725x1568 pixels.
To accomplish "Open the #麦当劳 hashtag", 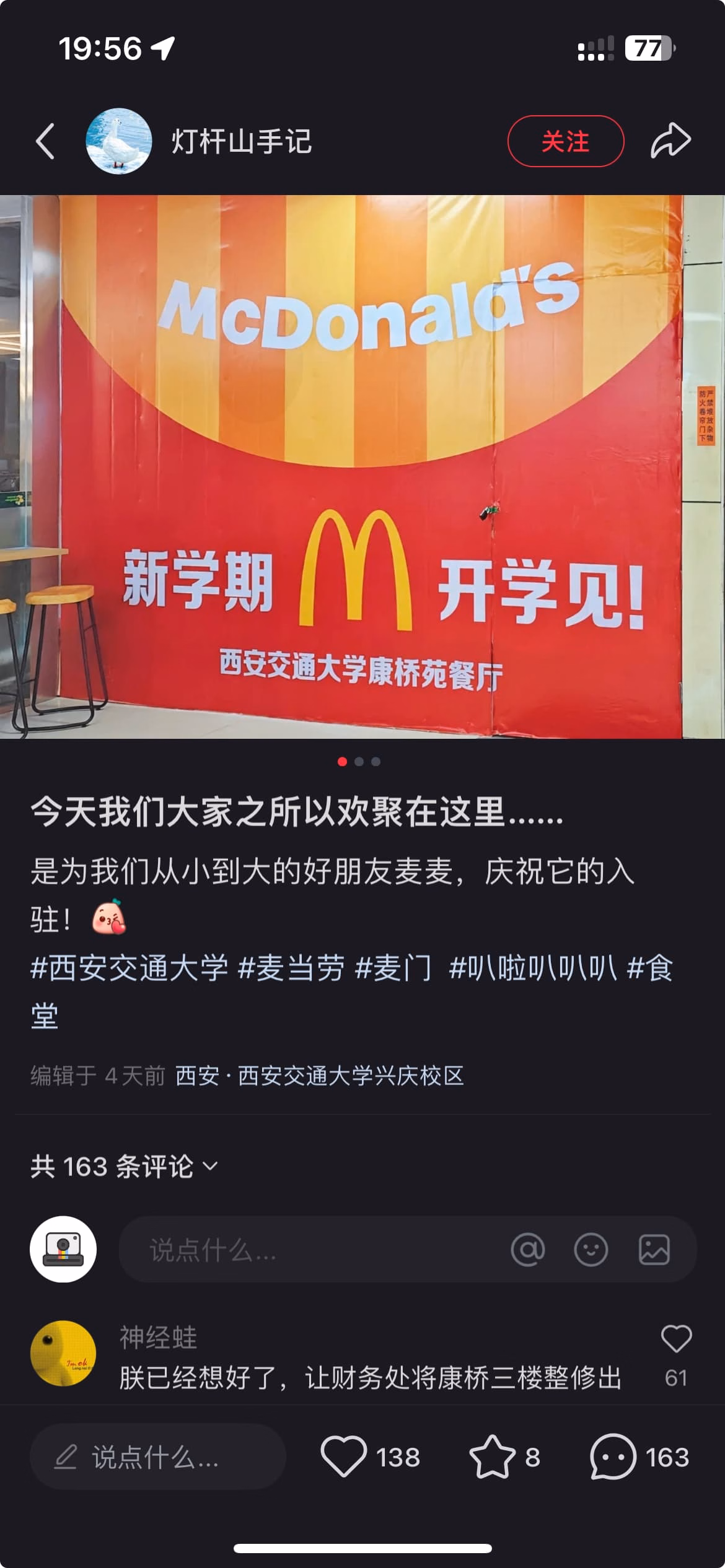I will click(x=291, y=968).
